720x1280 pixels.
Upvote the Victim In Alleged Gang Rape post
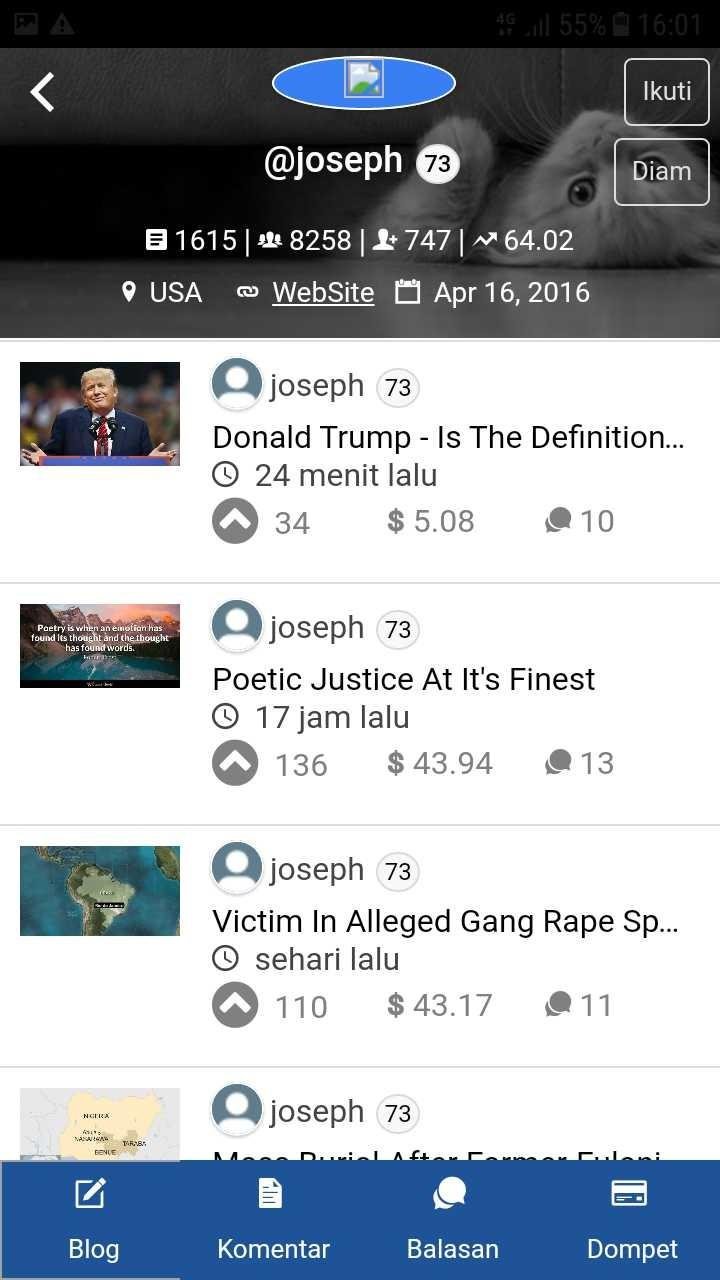(236, 1005)
